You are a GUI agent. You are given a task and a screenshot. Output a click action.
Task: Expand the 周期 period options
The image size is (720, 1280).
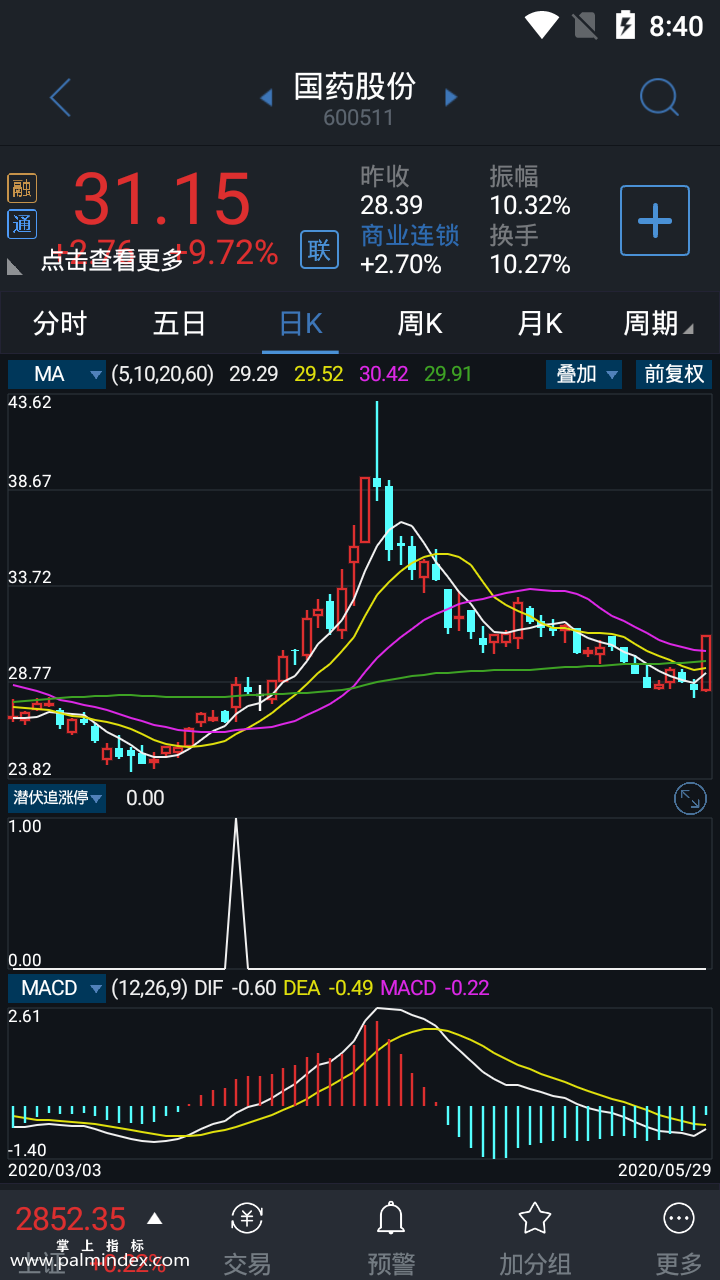[x=658, y=323]
